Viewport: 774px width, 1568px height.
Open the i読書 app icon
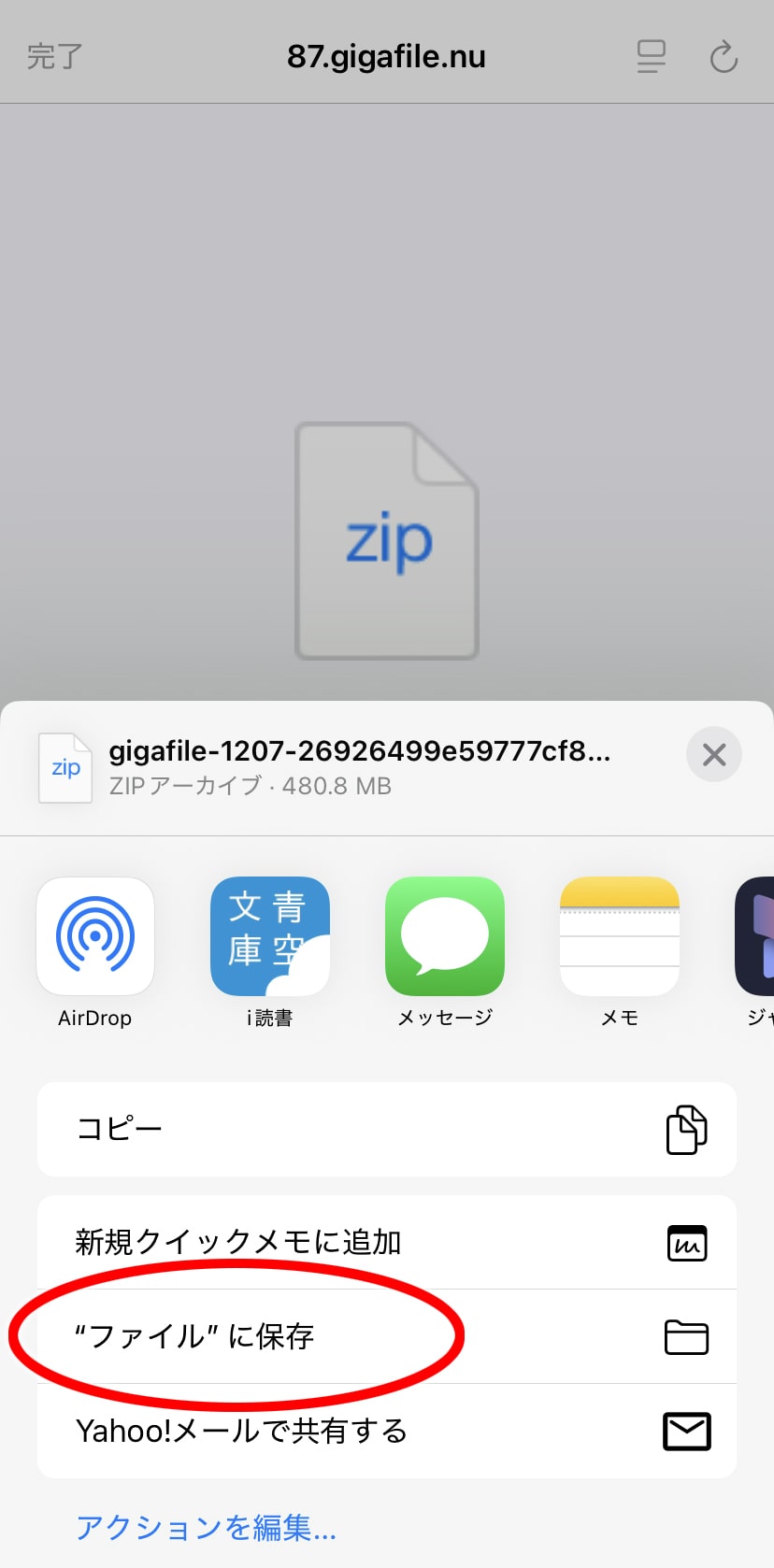coord(269,936)
